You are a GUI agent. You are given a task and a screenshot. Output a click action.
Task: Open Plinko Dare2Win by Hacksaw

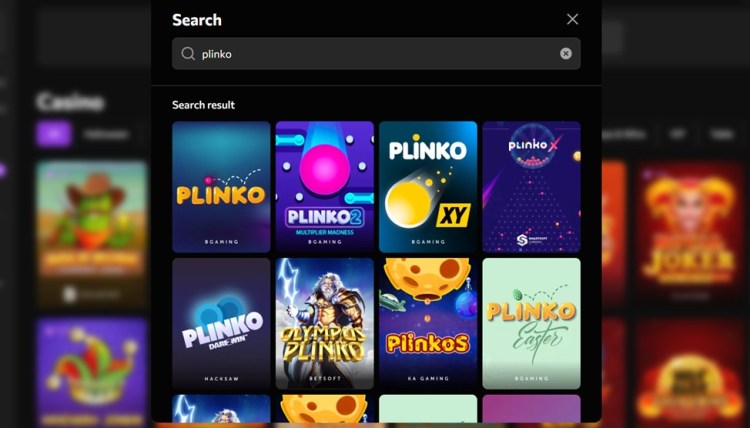pyautogui.click(x=221, y=323)
